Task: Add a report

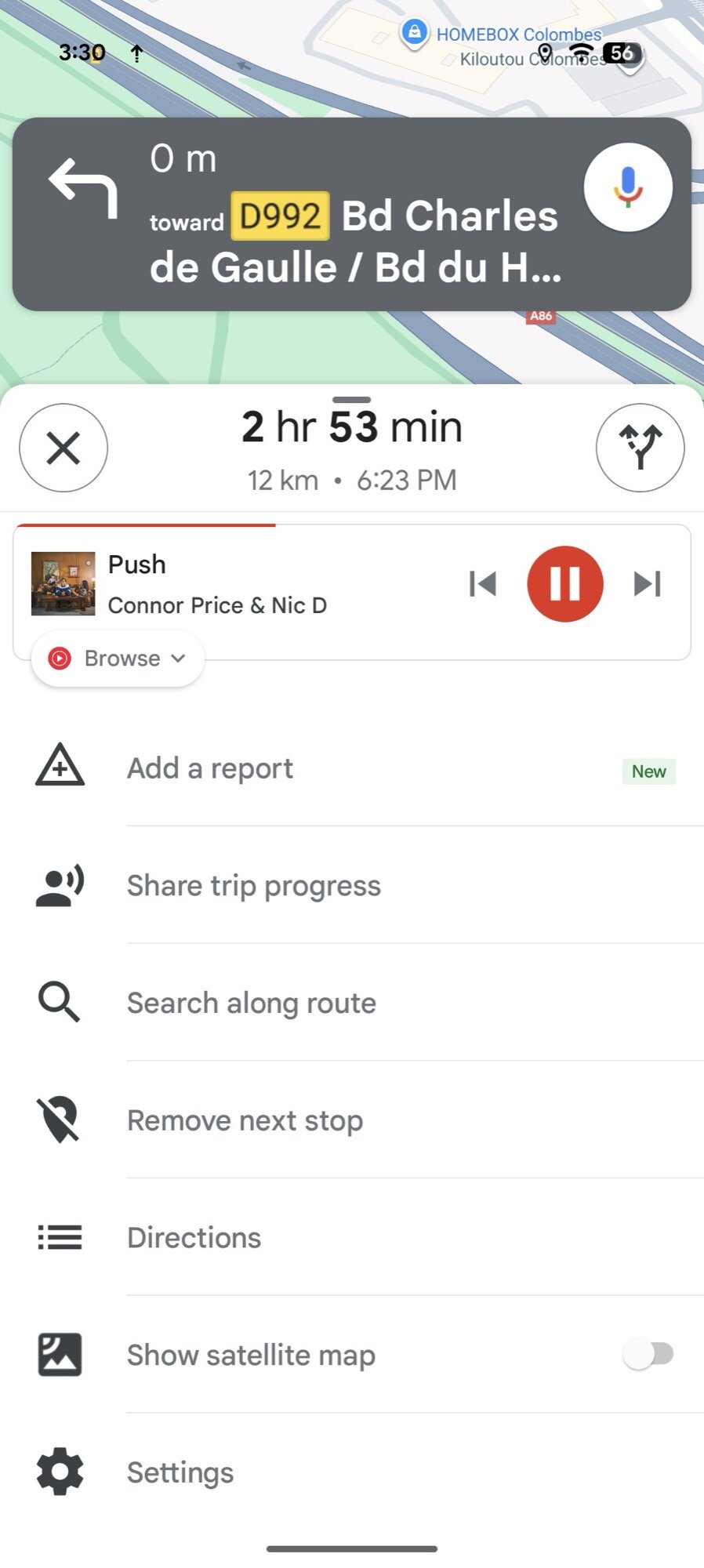Action: coord(210,768)
